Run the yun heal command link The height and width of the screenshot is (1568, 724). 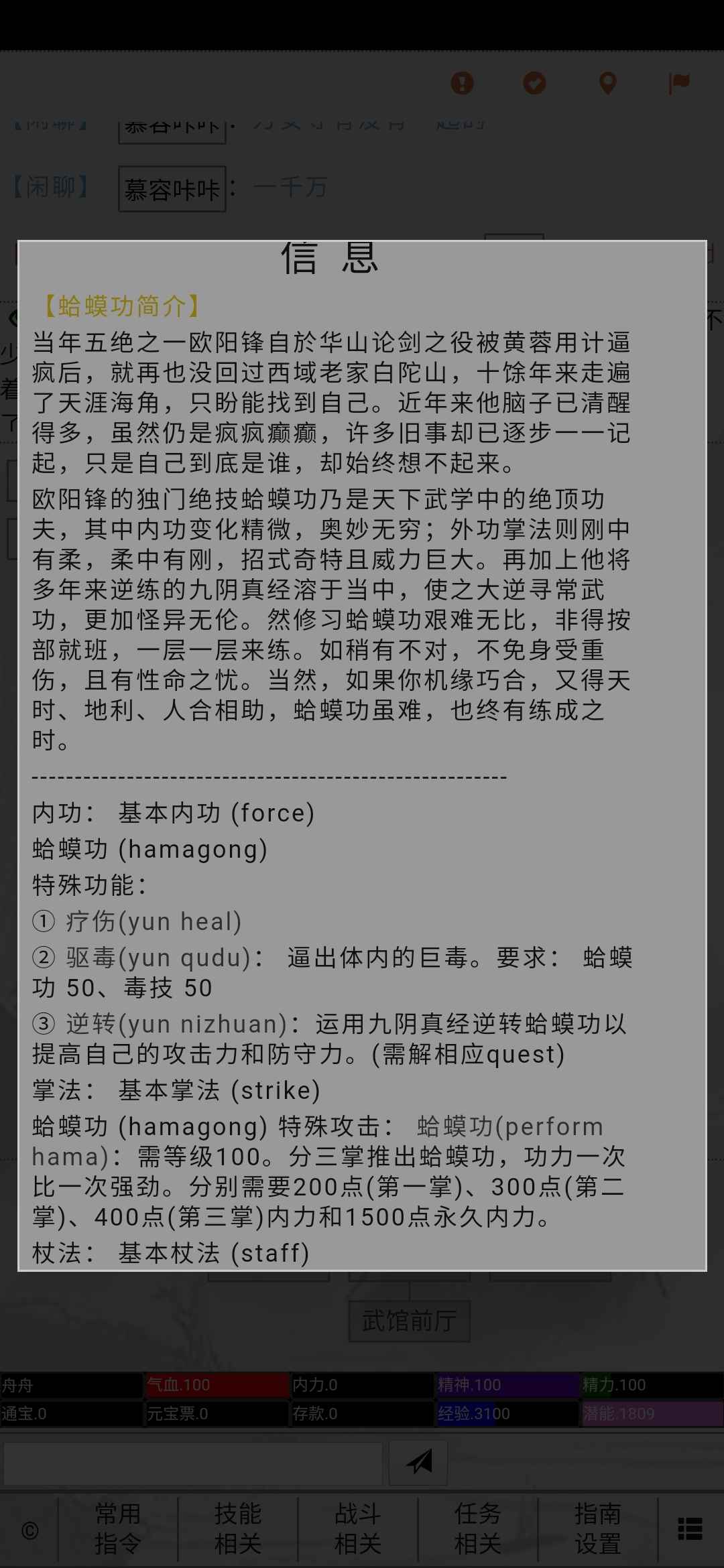click(154, 921)
